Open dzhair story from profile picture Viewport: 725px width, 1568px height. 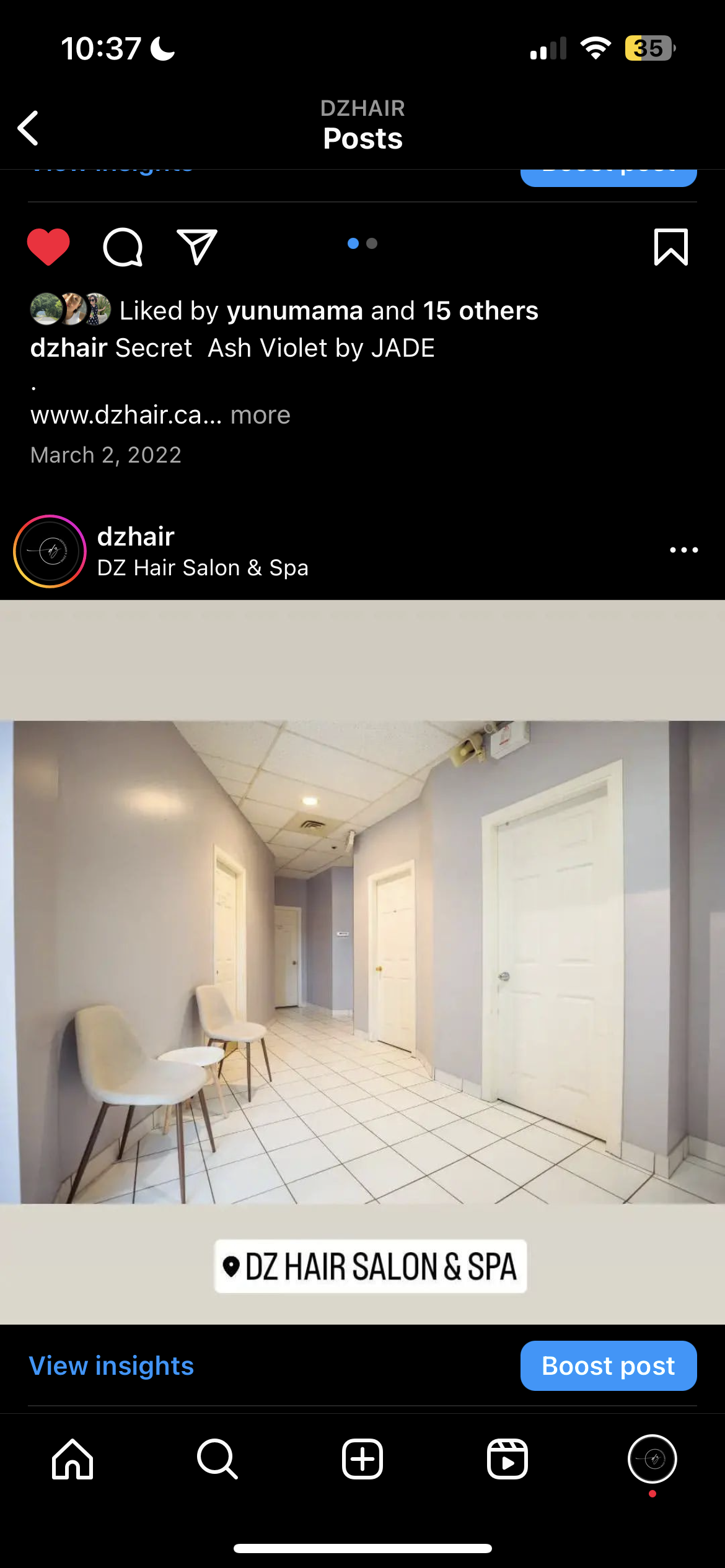pos(50,551)
